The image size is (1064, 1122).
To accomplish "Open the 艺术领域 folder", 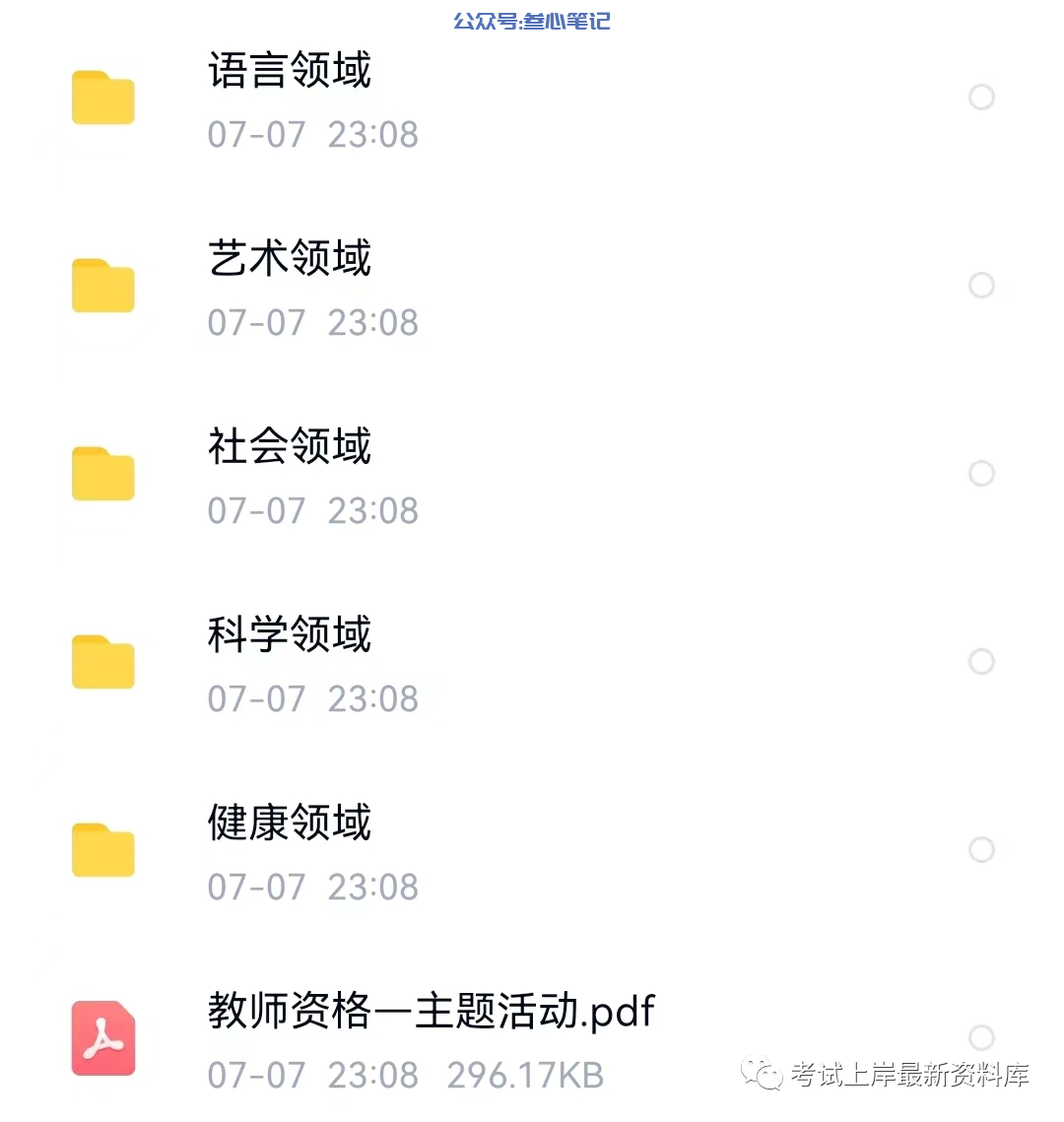I will coord(290,261).
